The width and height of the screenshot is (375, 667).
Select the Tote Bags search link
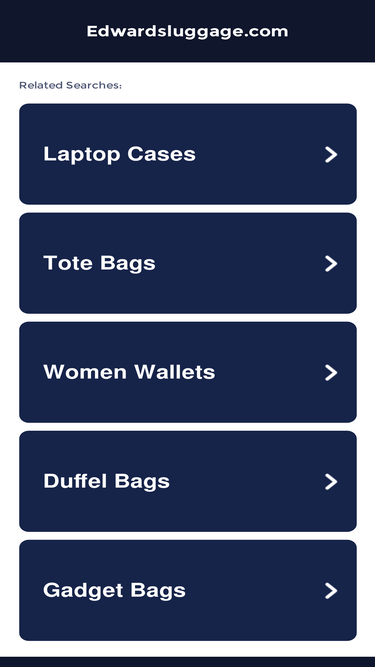pyautogui.click(x=188, y=263)
